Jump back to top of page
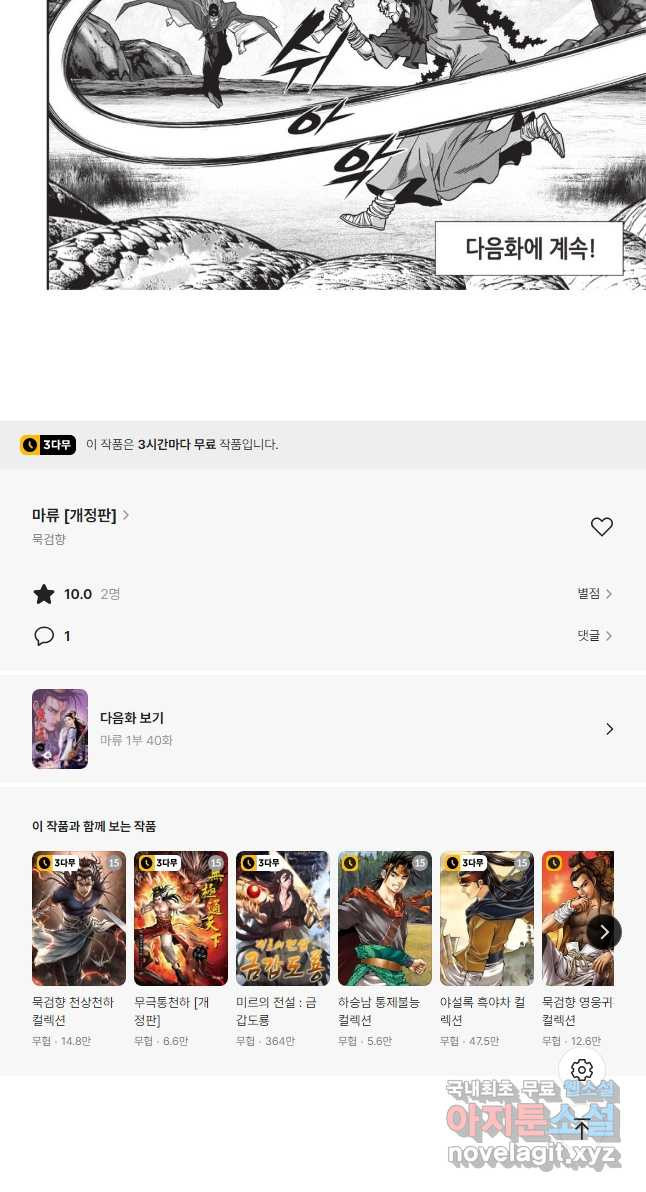Screen dimensions: 646x1192 tap(582, 1130)
